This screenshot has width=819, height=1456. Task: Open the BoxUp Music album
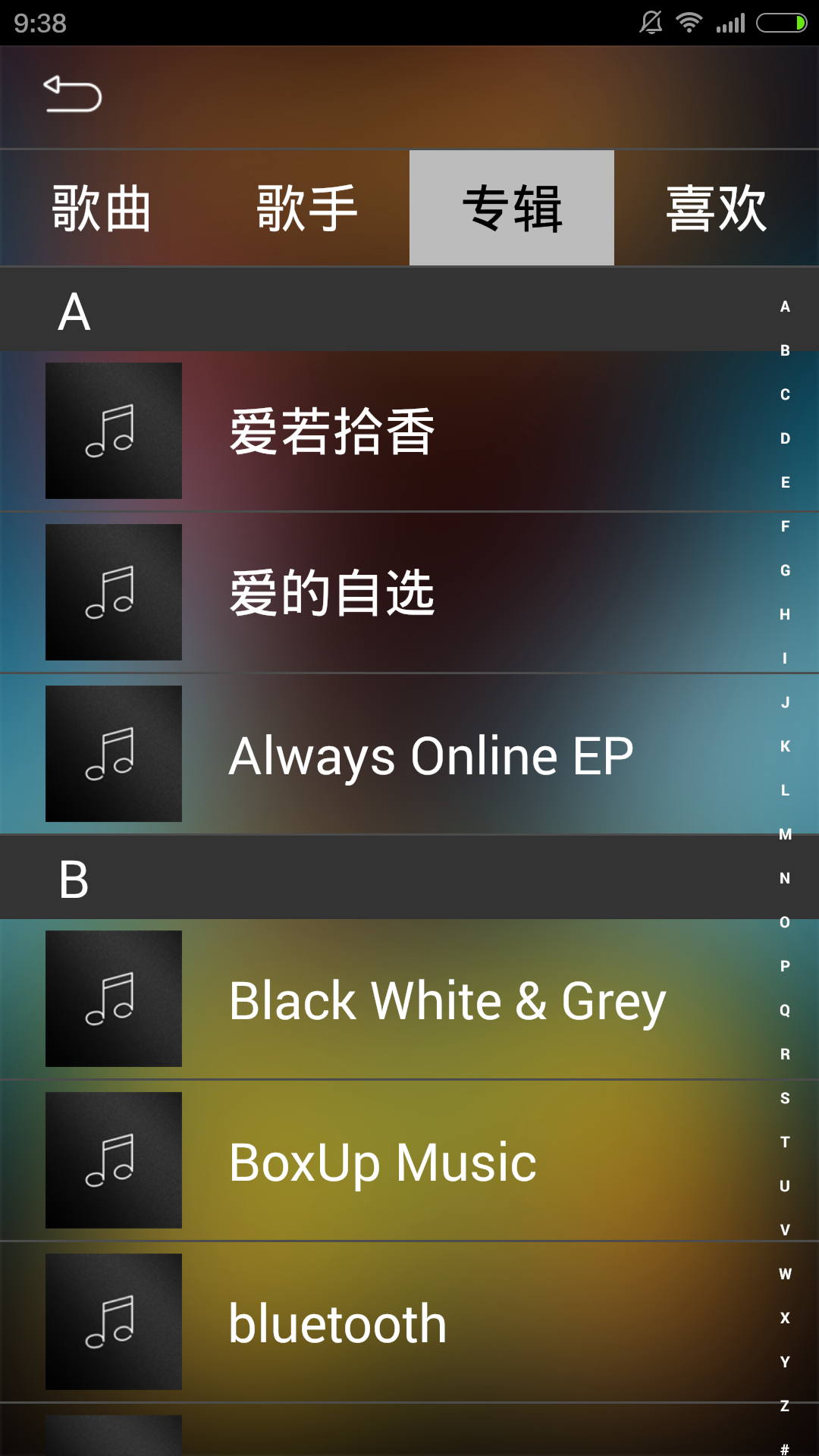coord(409,1160)
